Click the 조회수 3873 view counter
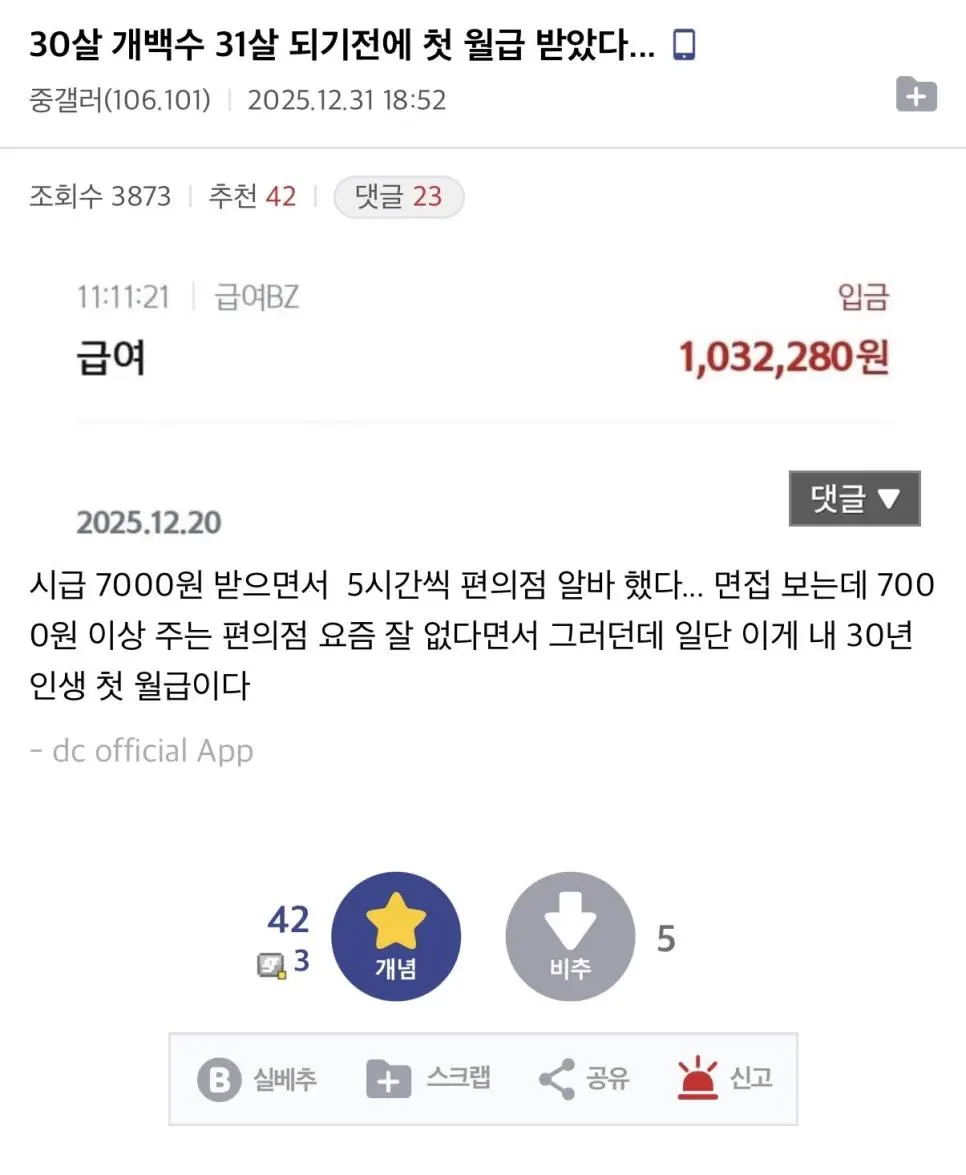The width and height of the screenshot is (966, 1175). pos(100,196)
